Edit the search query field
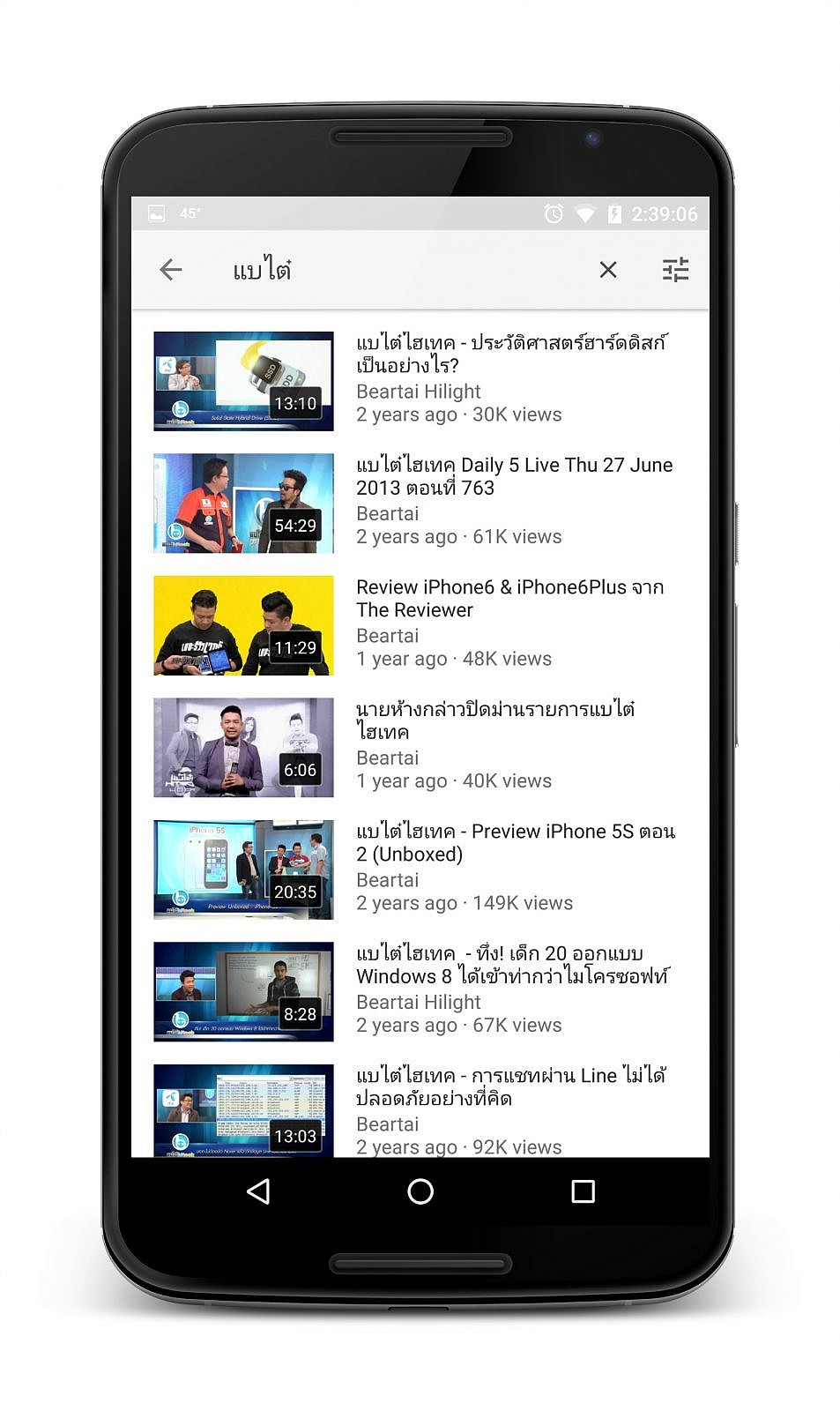Viewport: 840px width, 1411px height. pos(397,270)
